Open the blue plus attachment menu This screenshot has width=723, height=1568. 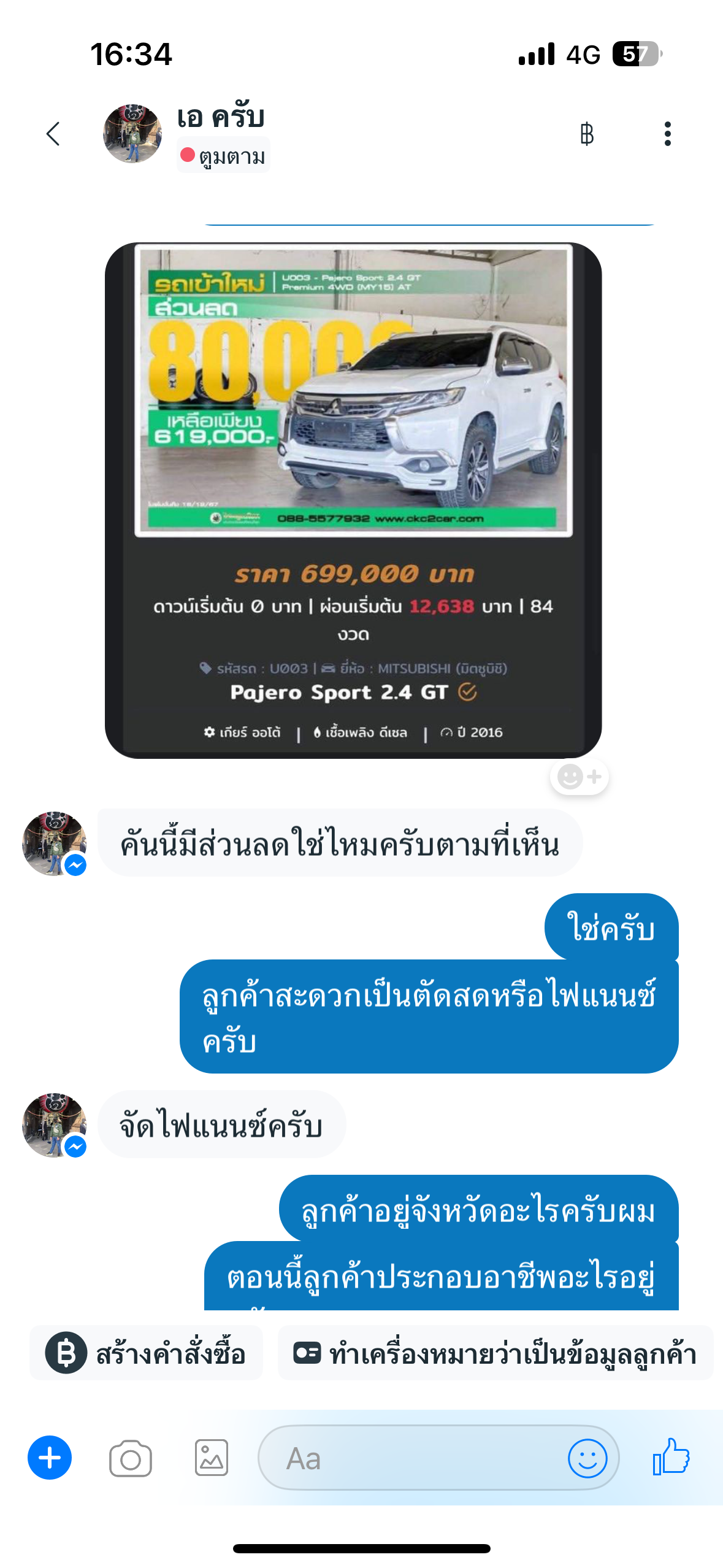(x=50, y=1458)
